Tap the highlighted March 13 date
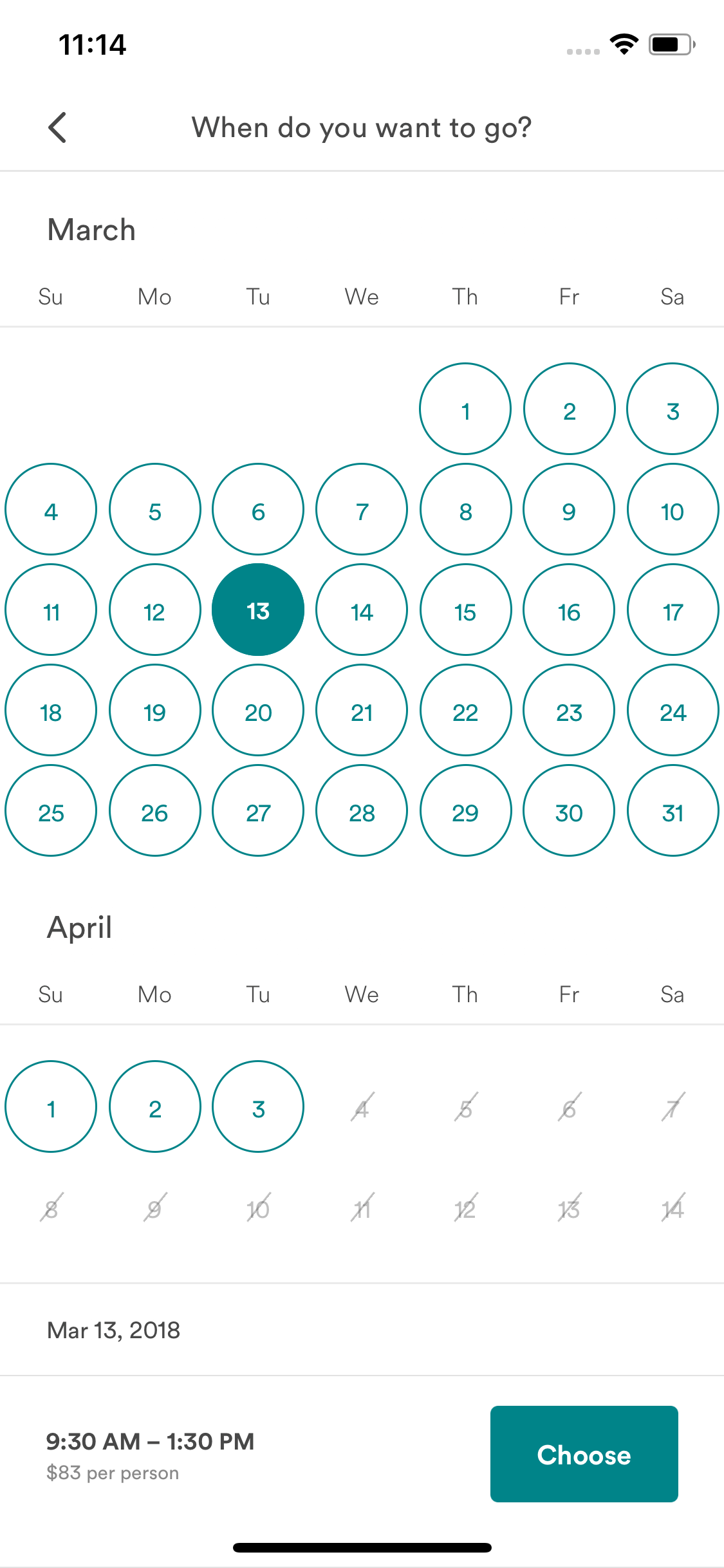This screenshot has height=1568, width=724. (x=258, y=610)
